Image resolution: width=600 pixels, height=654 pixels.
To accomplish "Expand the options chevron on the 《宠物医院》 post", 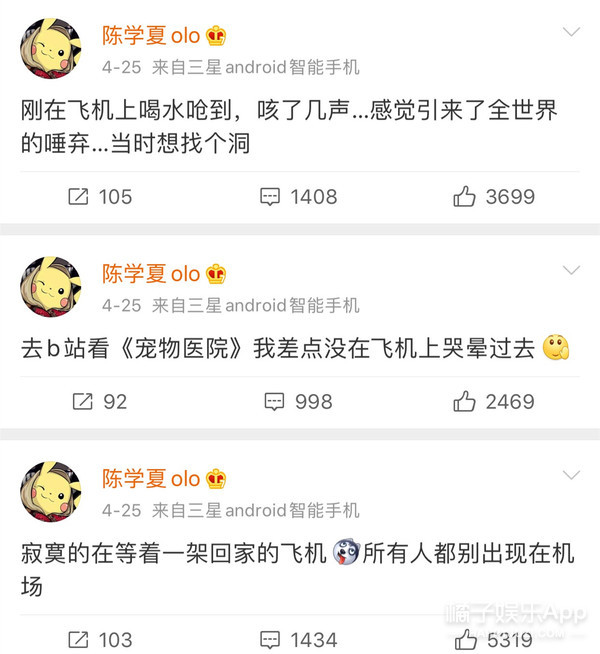I will (x=571, y=271).
